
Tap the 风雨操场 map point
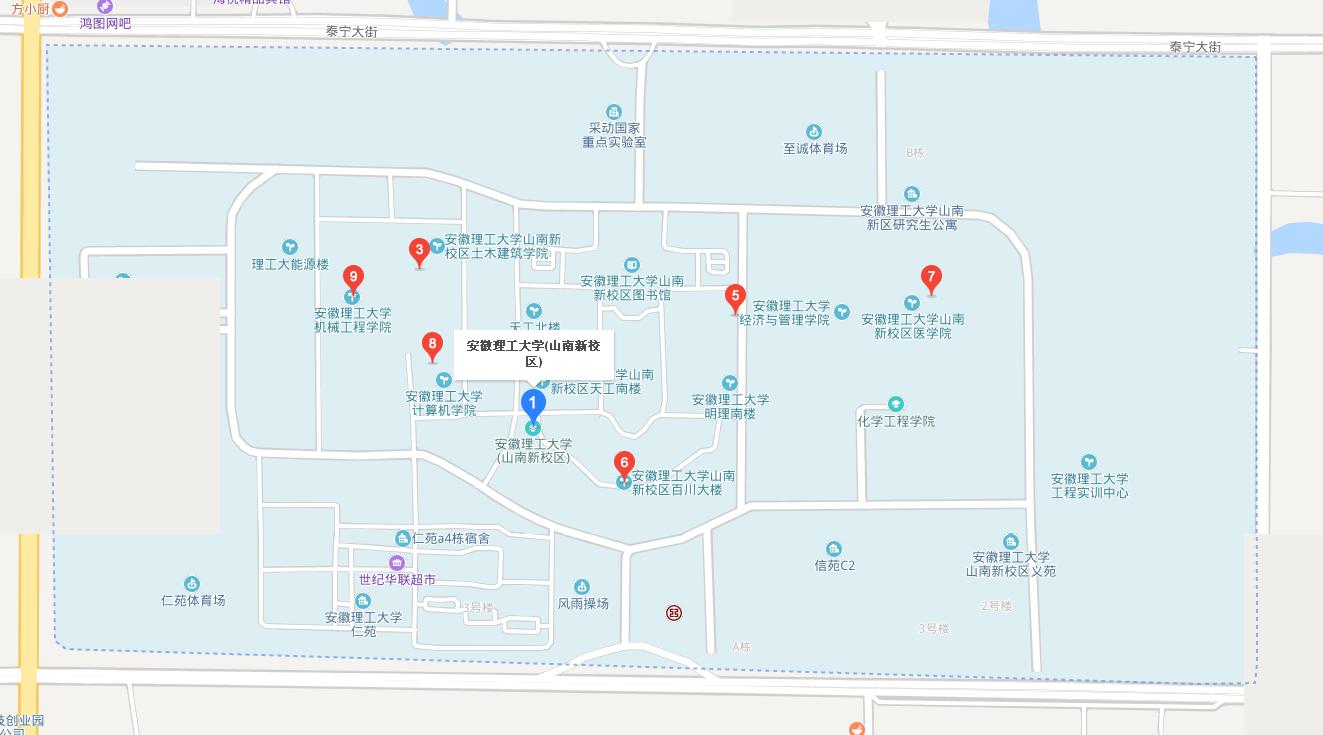pos(582,587)
